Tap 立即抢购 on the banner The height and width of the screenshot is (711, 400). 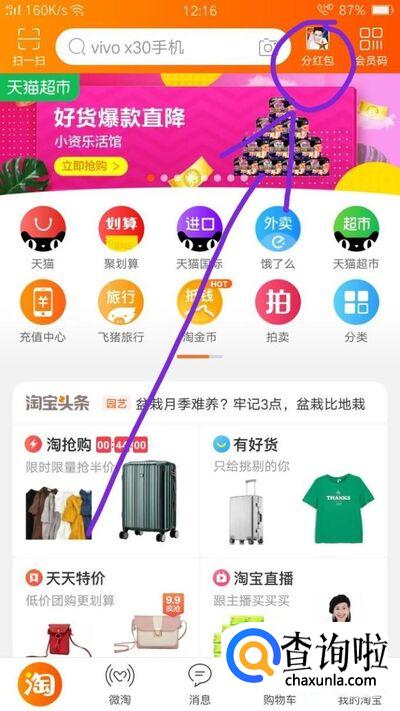pyautogui.click(x=91, y=166)
